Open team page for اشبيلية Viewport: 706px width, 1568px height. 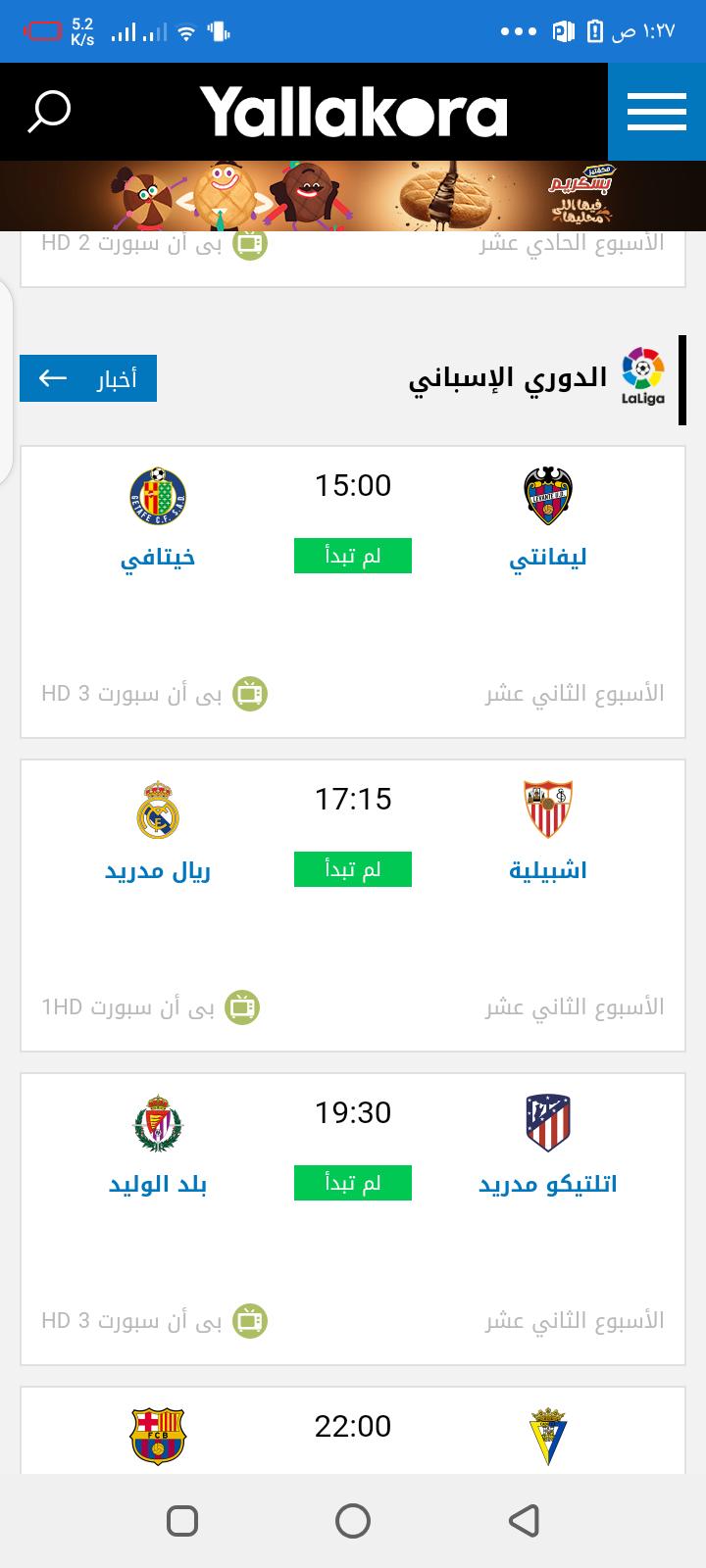click(x=548, y=870)
